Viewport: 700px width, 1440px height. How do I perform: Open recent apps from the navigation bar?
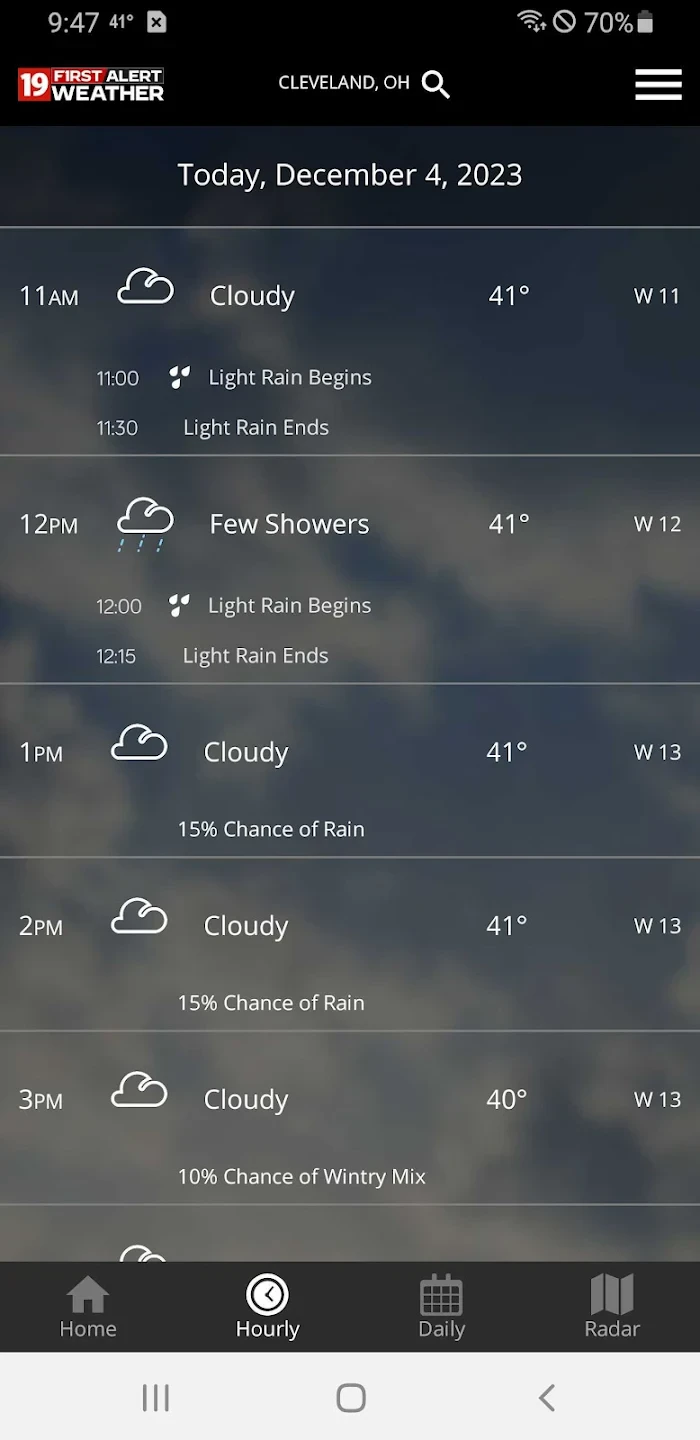point(156,1397)
